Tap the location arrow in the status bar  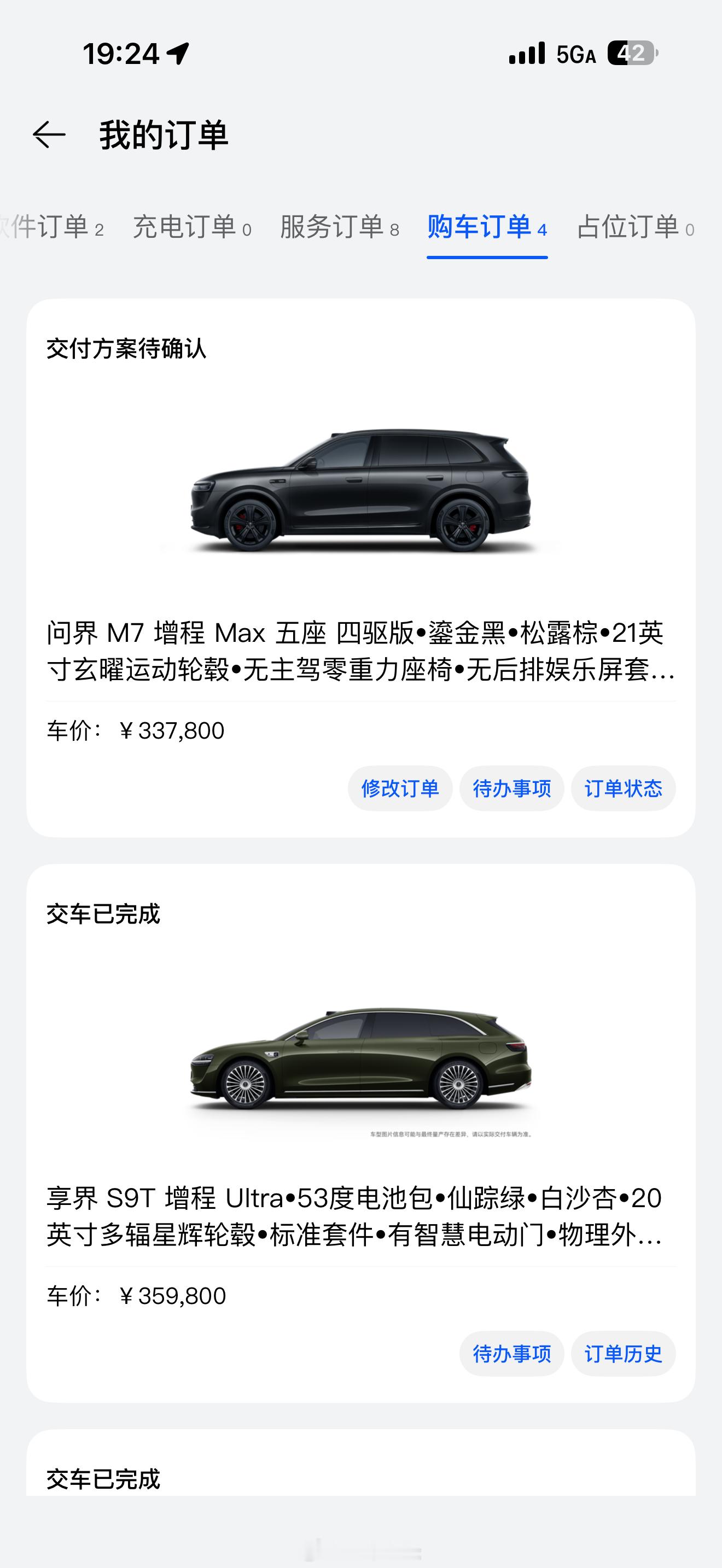[177, 54]
